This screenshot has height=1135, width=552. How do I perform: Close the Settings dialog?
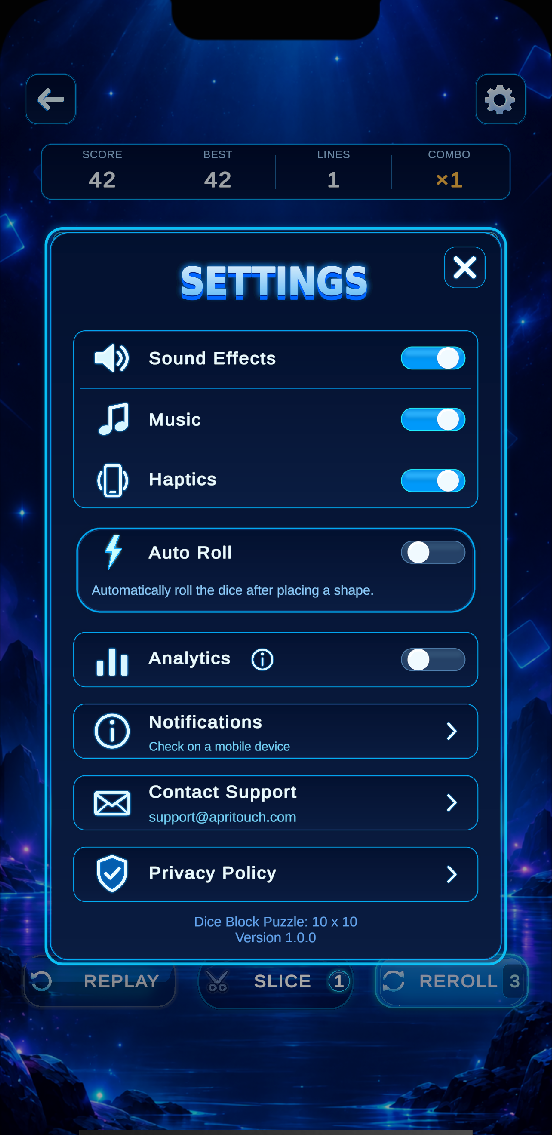pos(464,267)
